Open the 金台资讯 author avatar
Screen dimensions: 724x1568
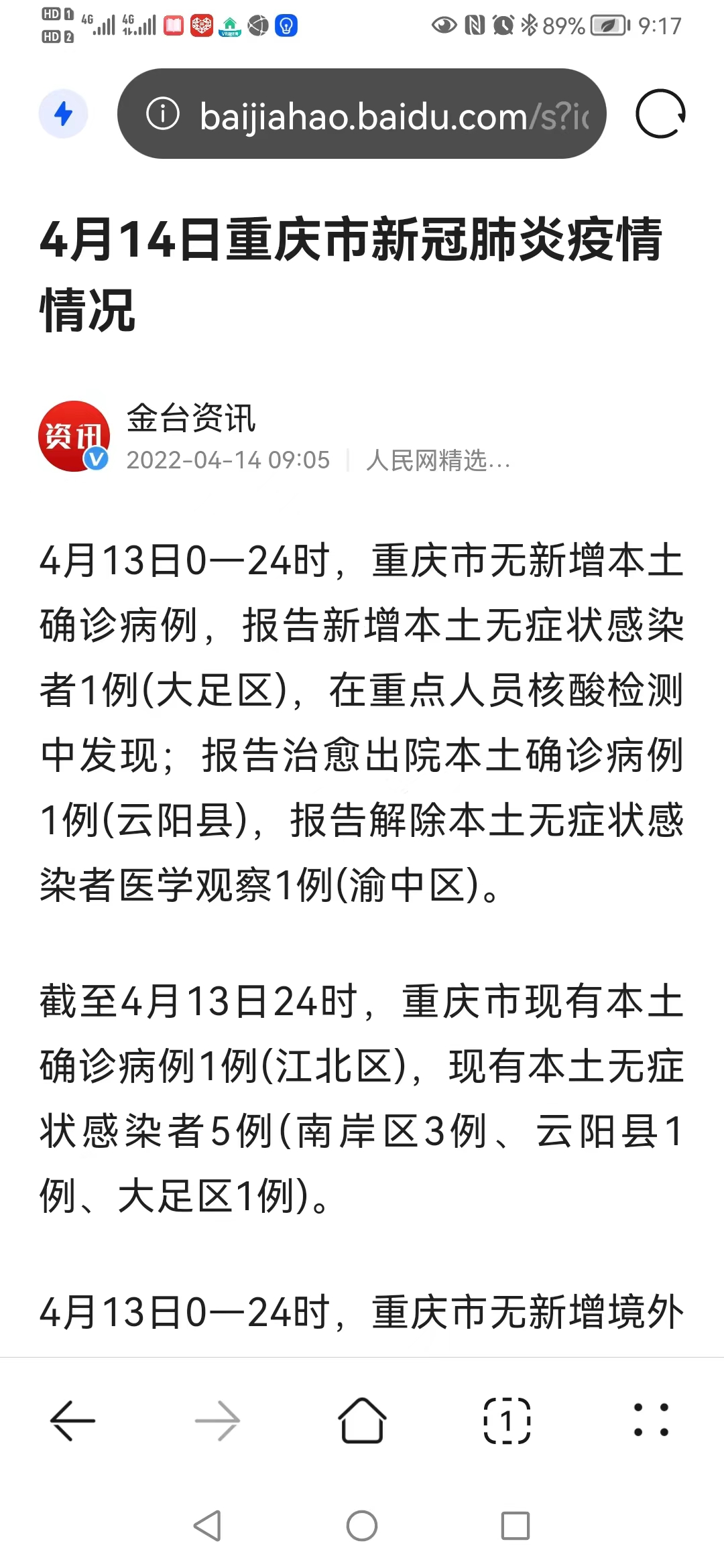click(74, 436)
